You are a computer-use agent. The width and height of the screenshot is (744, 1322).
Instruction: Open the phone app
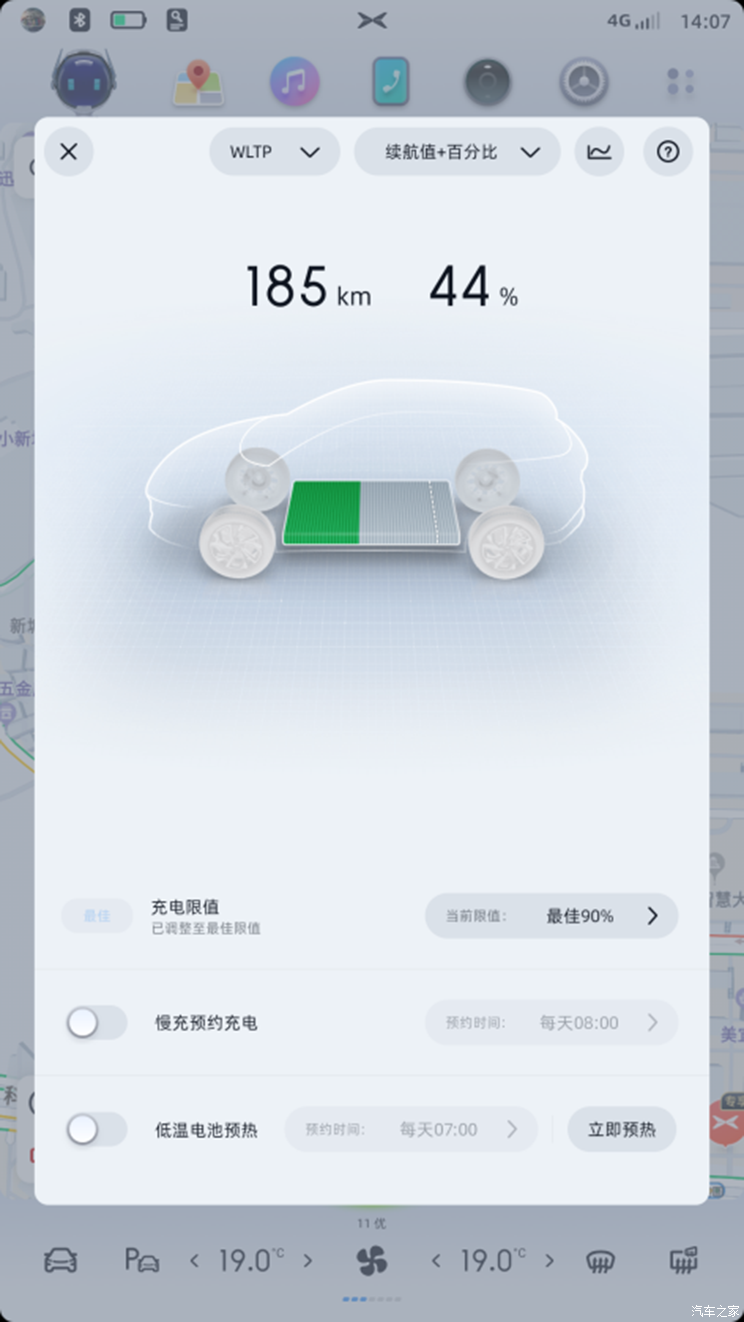[390, 82]
